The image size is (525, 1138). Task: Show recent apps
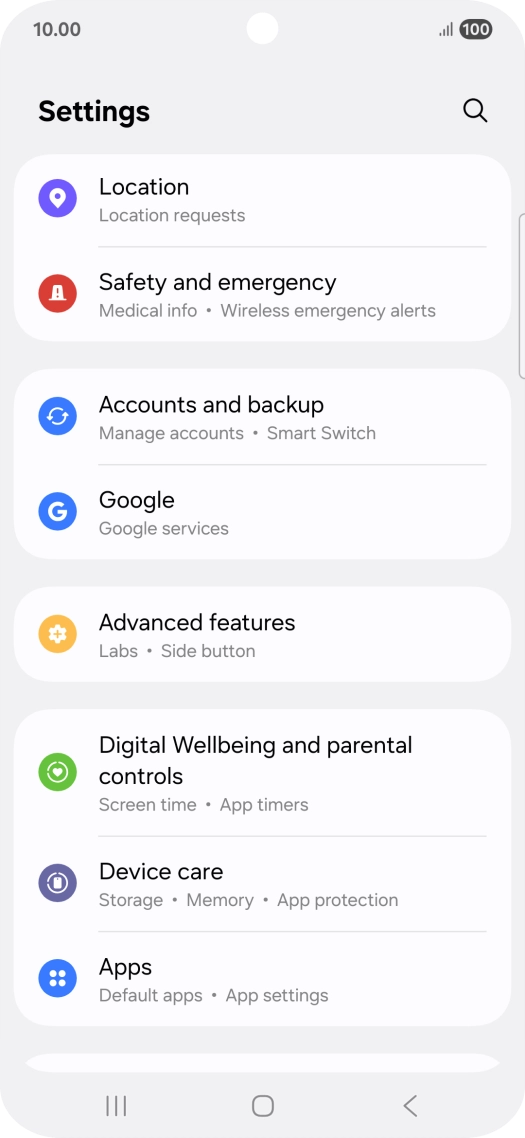[116, 1106]
